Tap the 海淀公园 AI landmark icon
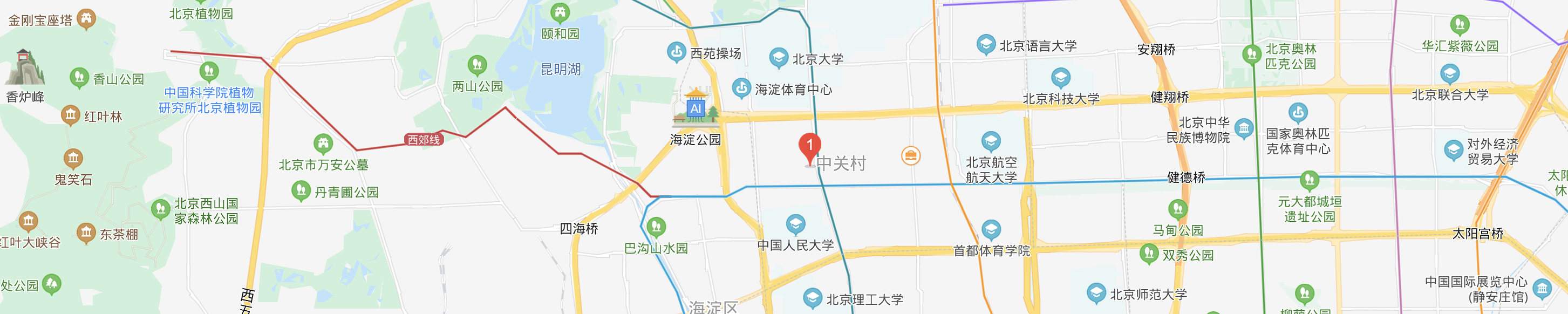Image resolution: width=1568 pixels, height=314 pixels. click(x=696, y=108)
